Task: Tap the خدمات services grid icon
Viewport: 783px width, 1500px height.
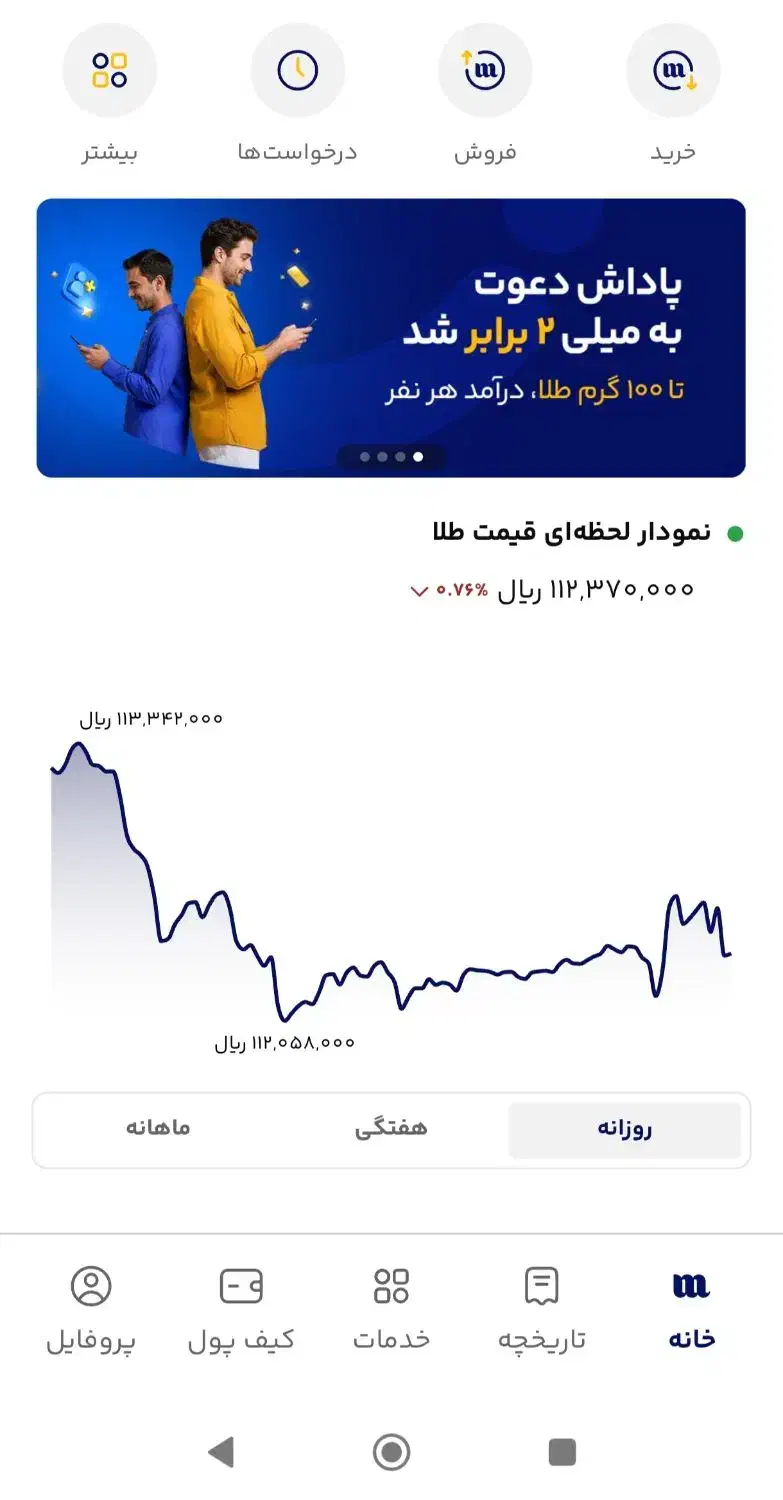Action: [392, 1288]
